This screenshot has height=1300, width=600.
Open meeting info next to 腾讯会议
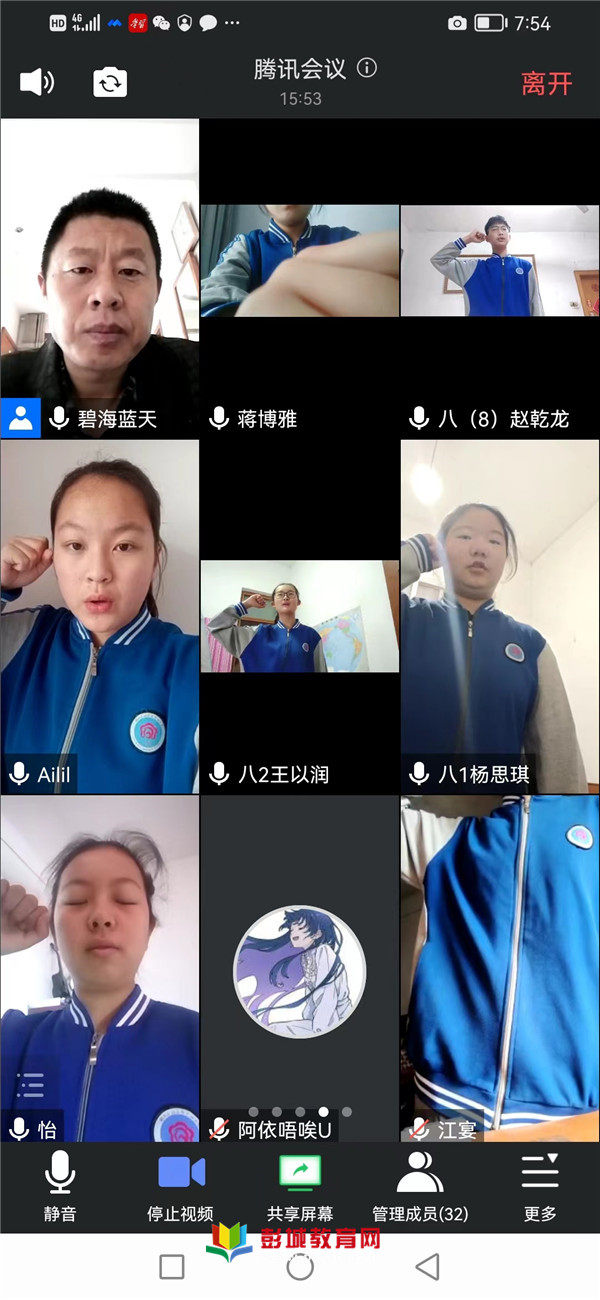(x=367, y=68)
